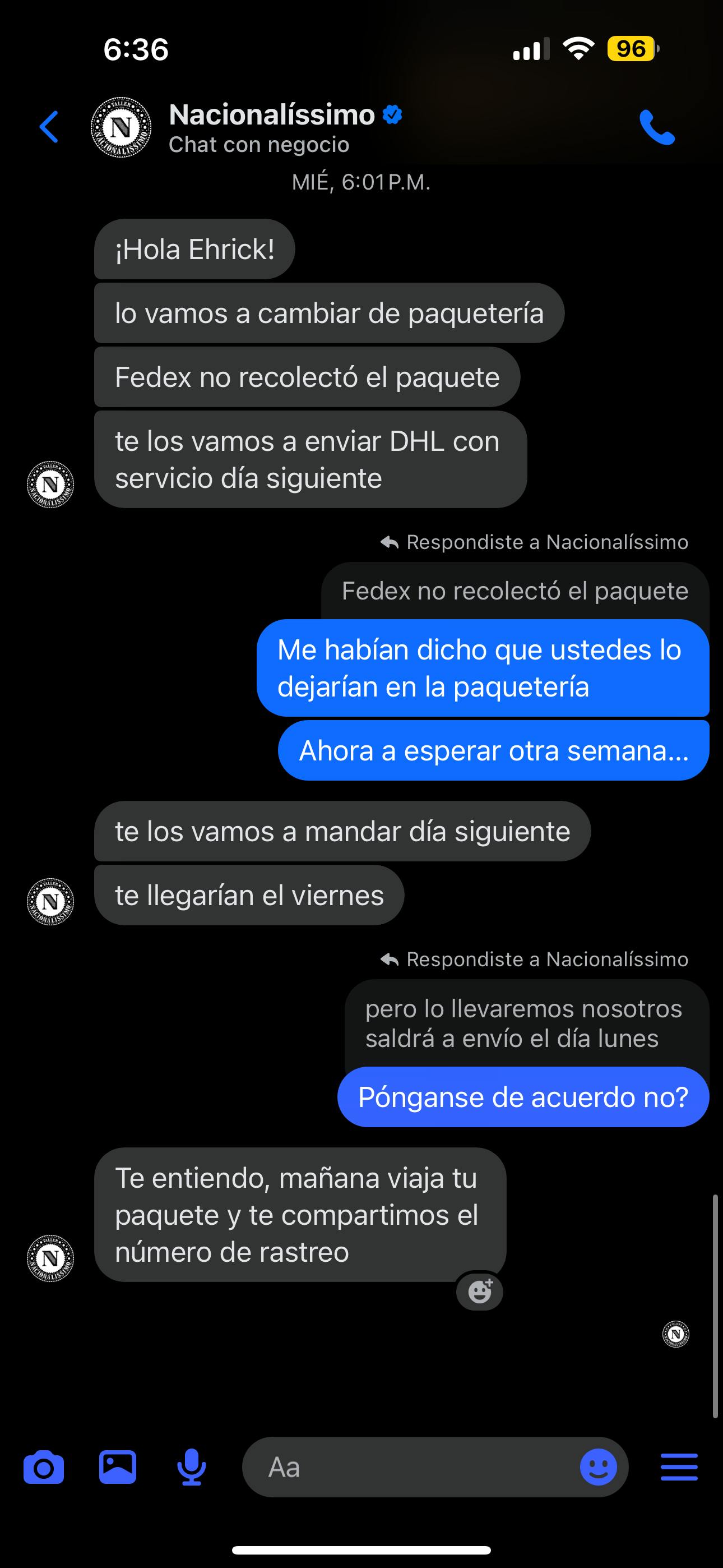The width and height of the screenshot is (723, 1568).
Task: Open the camera to take a photo
Action: coord(44,1467)
